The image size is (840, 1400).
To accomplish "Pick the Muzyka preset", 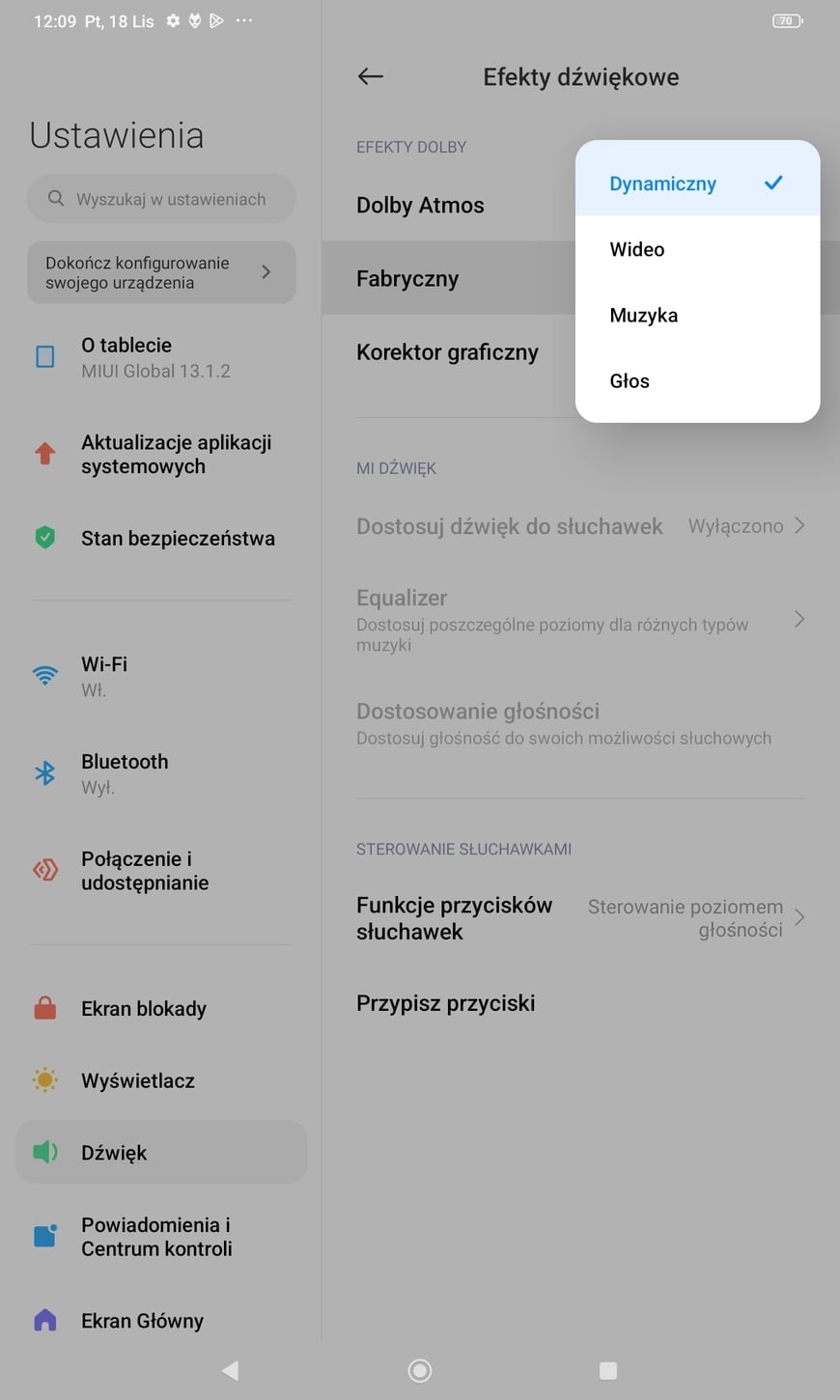I will pyautogui.click(x=697, y=315).
